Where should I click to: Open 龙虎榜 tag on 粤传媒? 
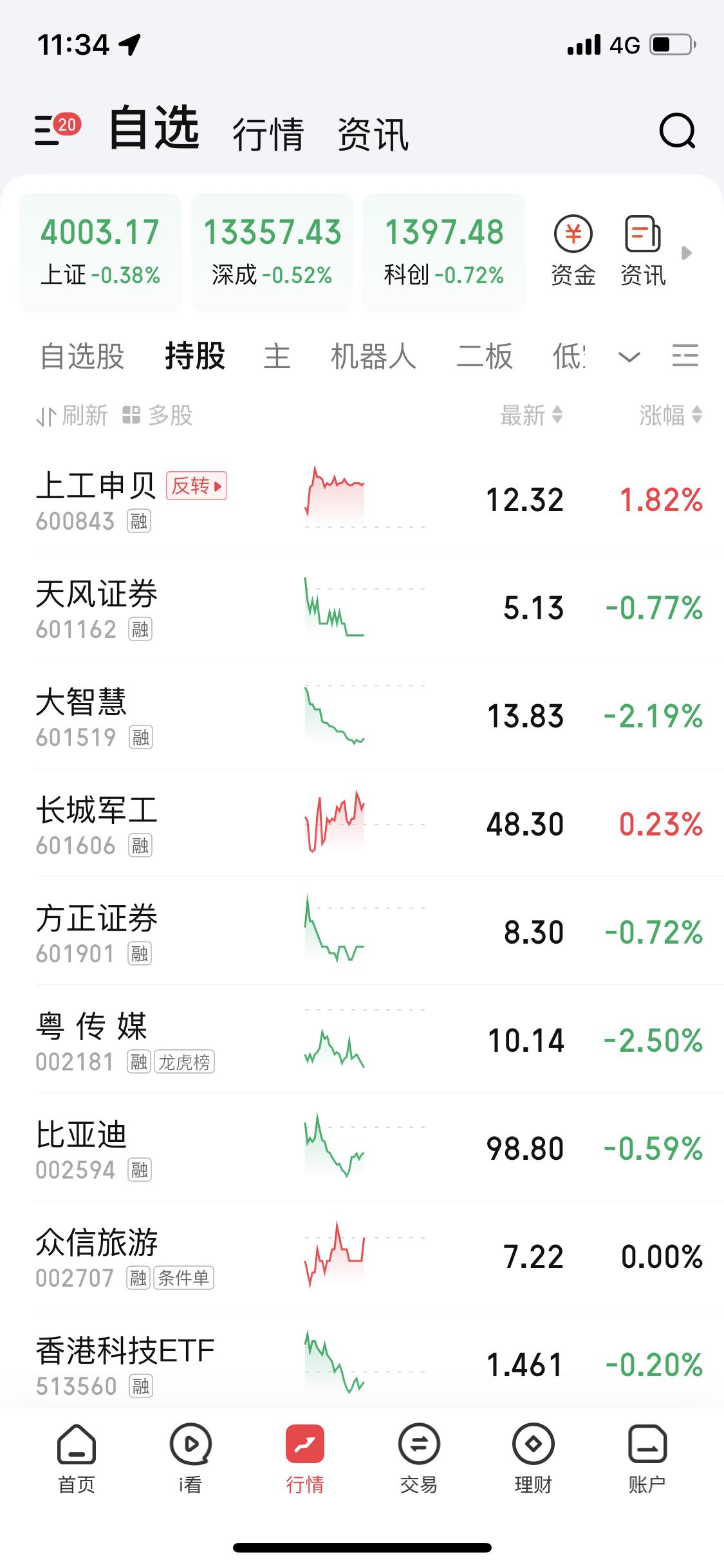[x=185, y=1062]
